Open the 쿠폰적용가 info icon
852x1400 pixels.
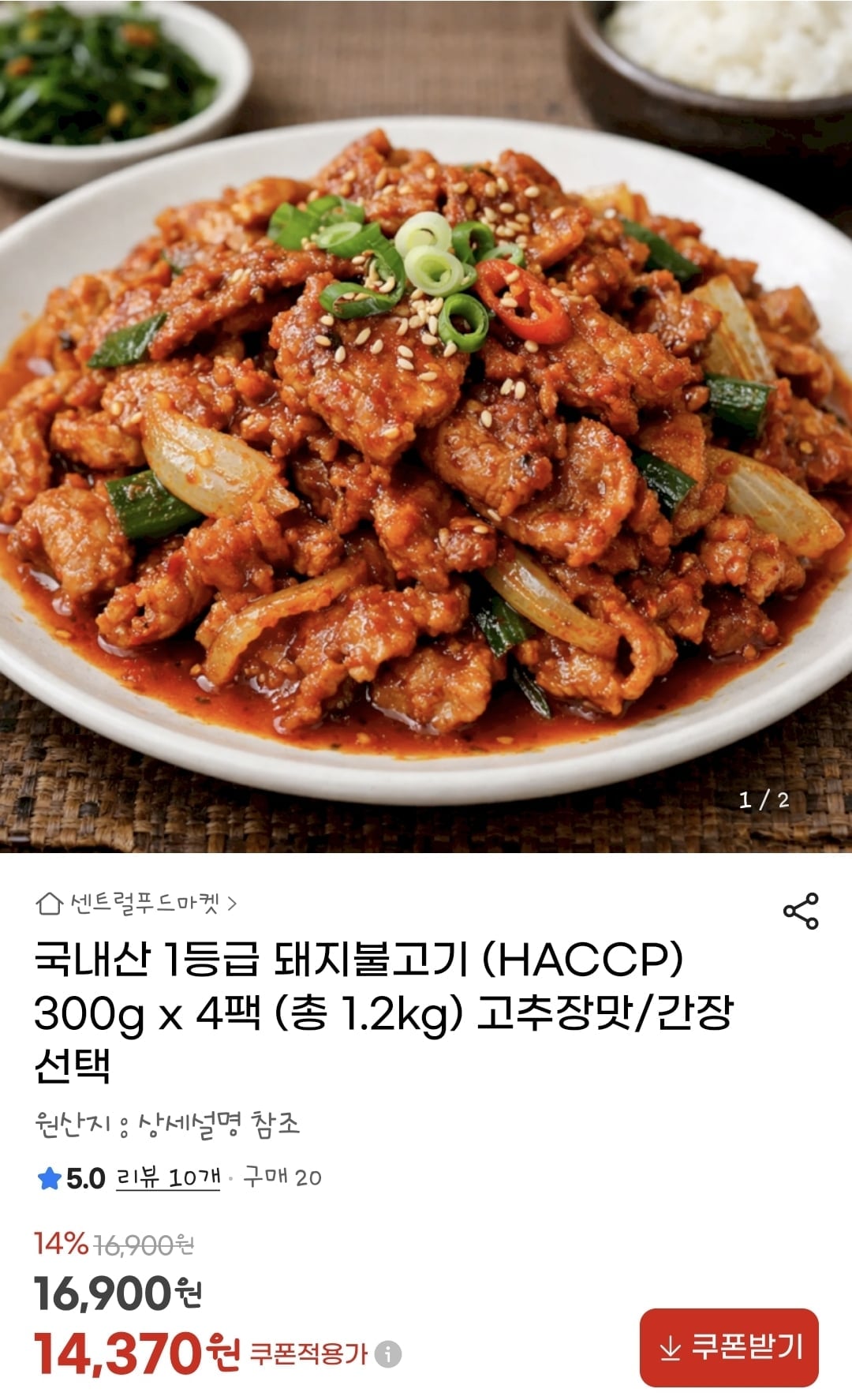tap(387, 1354)
